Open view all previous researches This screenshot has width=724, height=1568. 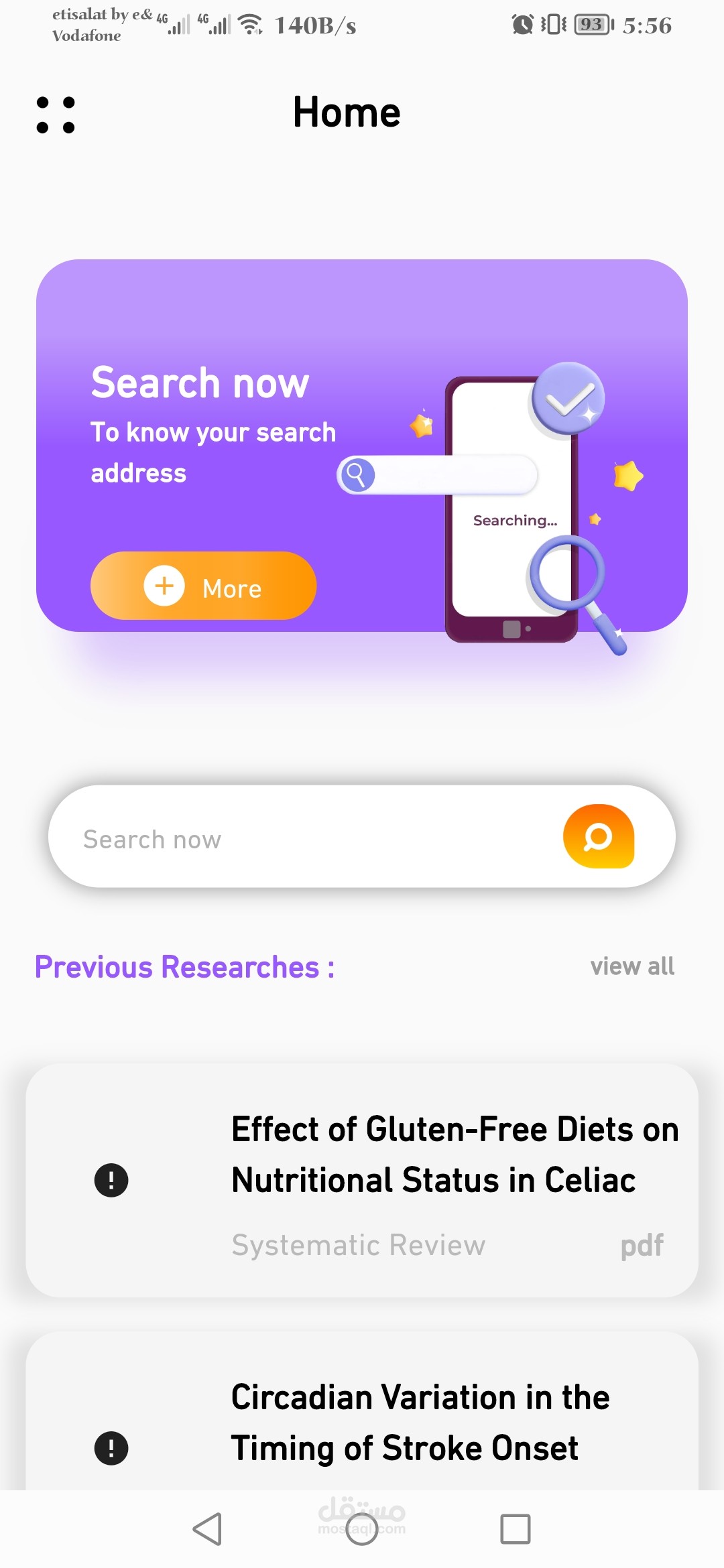coord(632,966)
